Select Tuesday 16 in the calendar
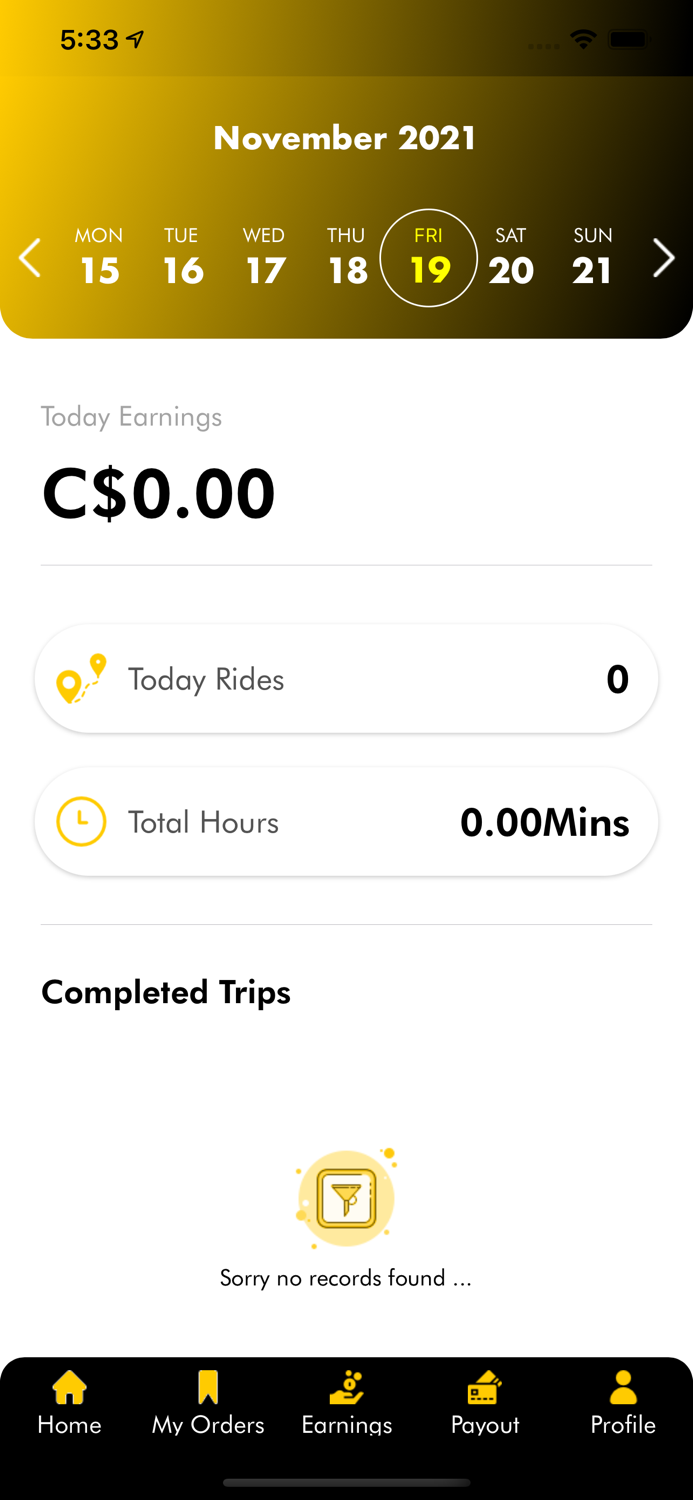 point(182,258)
